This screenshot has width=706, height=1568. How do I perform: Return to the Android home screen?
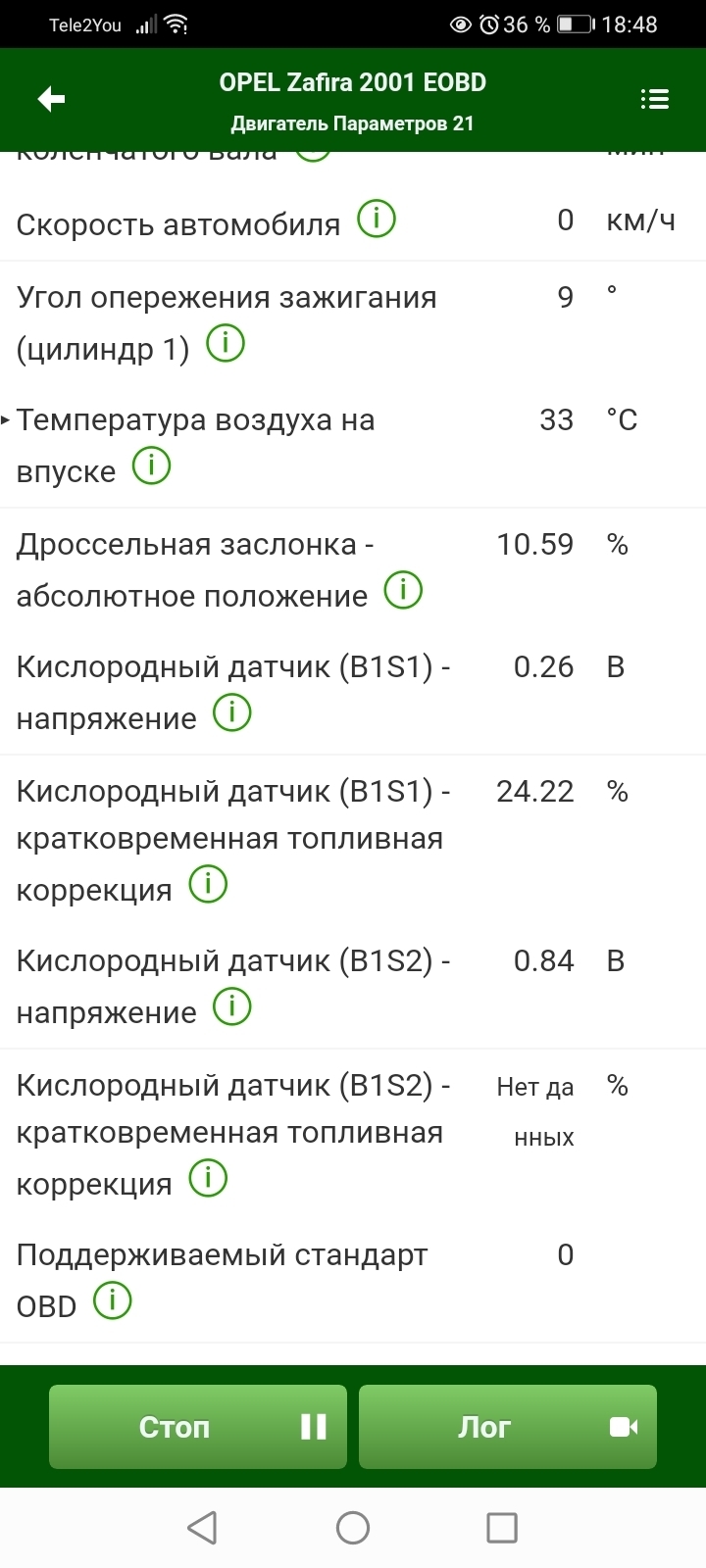[353, 1527]
